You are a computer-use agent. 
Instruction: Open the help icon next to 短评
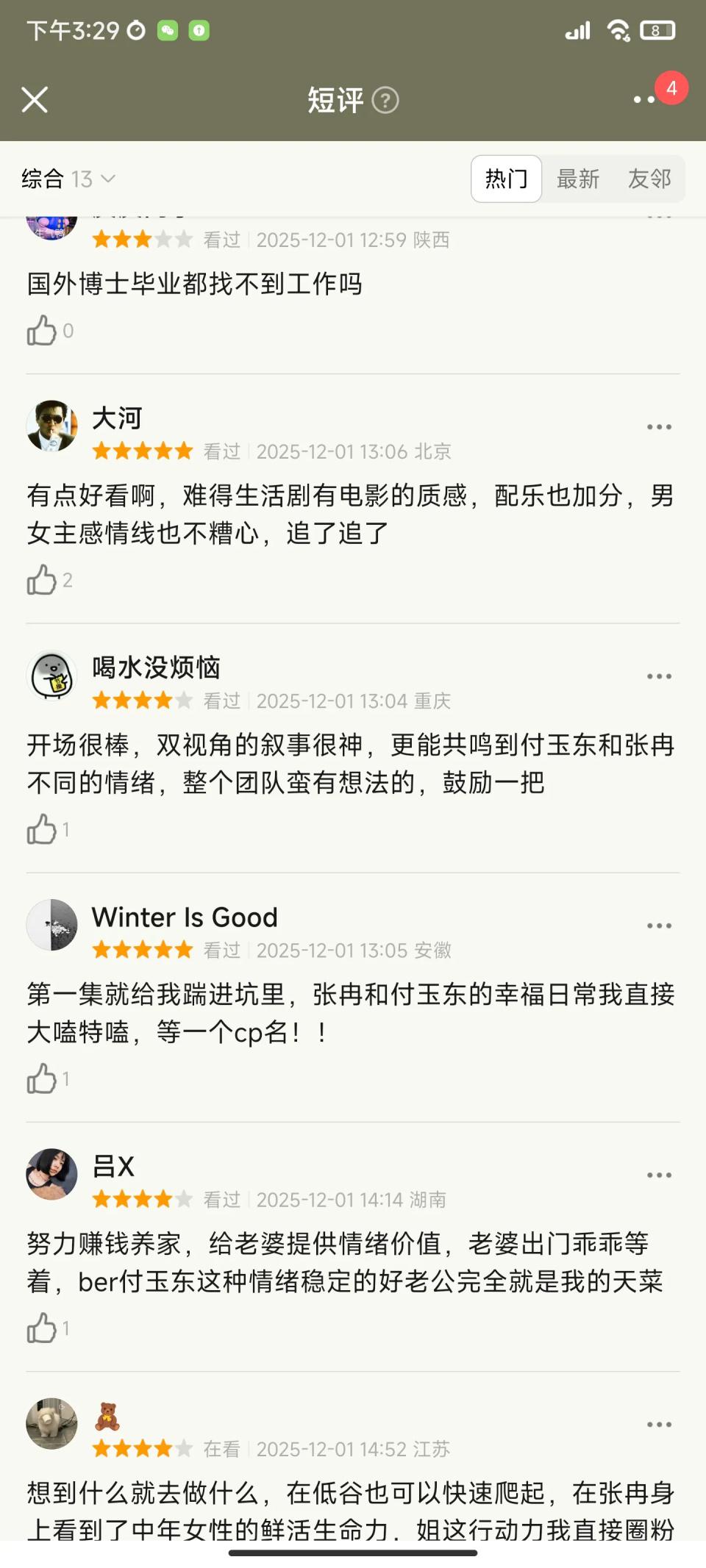[385, 100]
